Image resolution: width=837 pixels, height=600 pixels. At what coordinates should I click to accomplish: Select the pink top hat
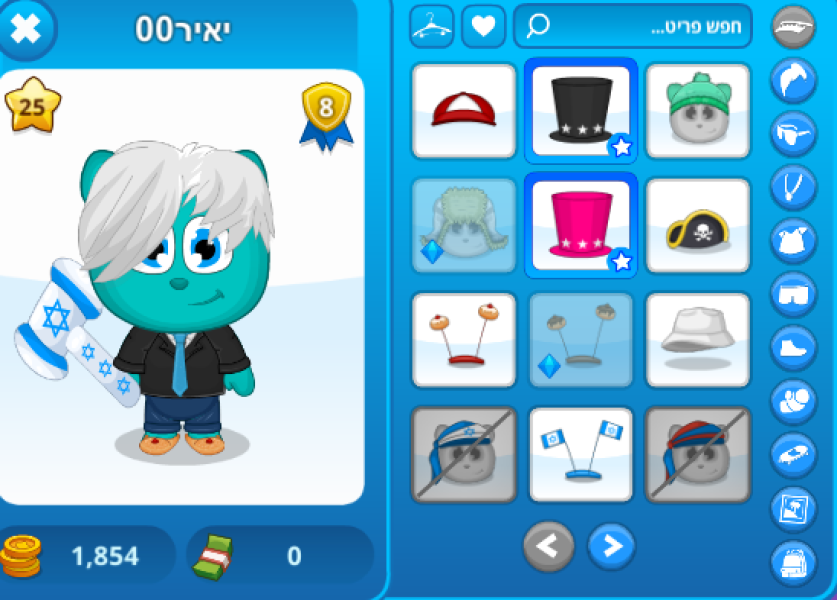[x=580, y=225]
